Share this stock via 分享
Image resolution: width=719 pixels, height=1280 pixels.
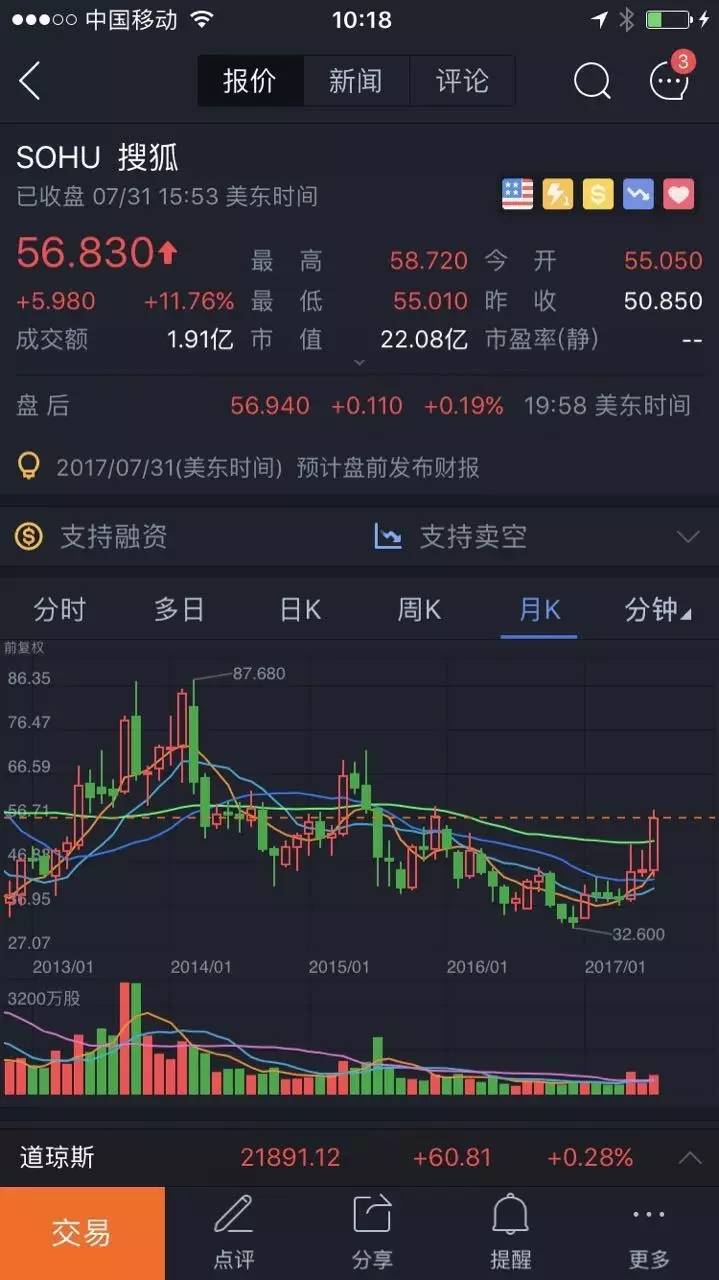(x=372, y=1233)
